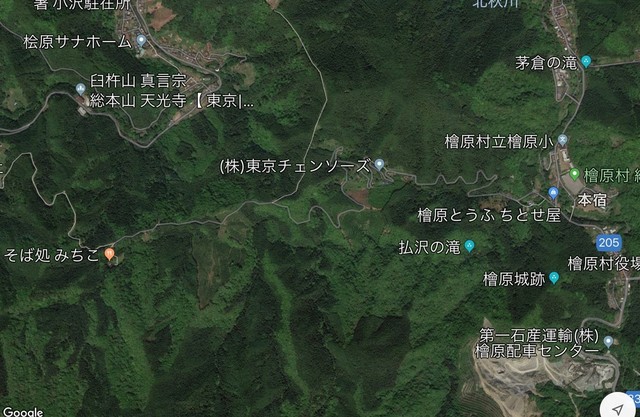Open the 桧原サナホーム place marker
The width and height of the screenshot is (640, 417).
[x=141, y=41]
